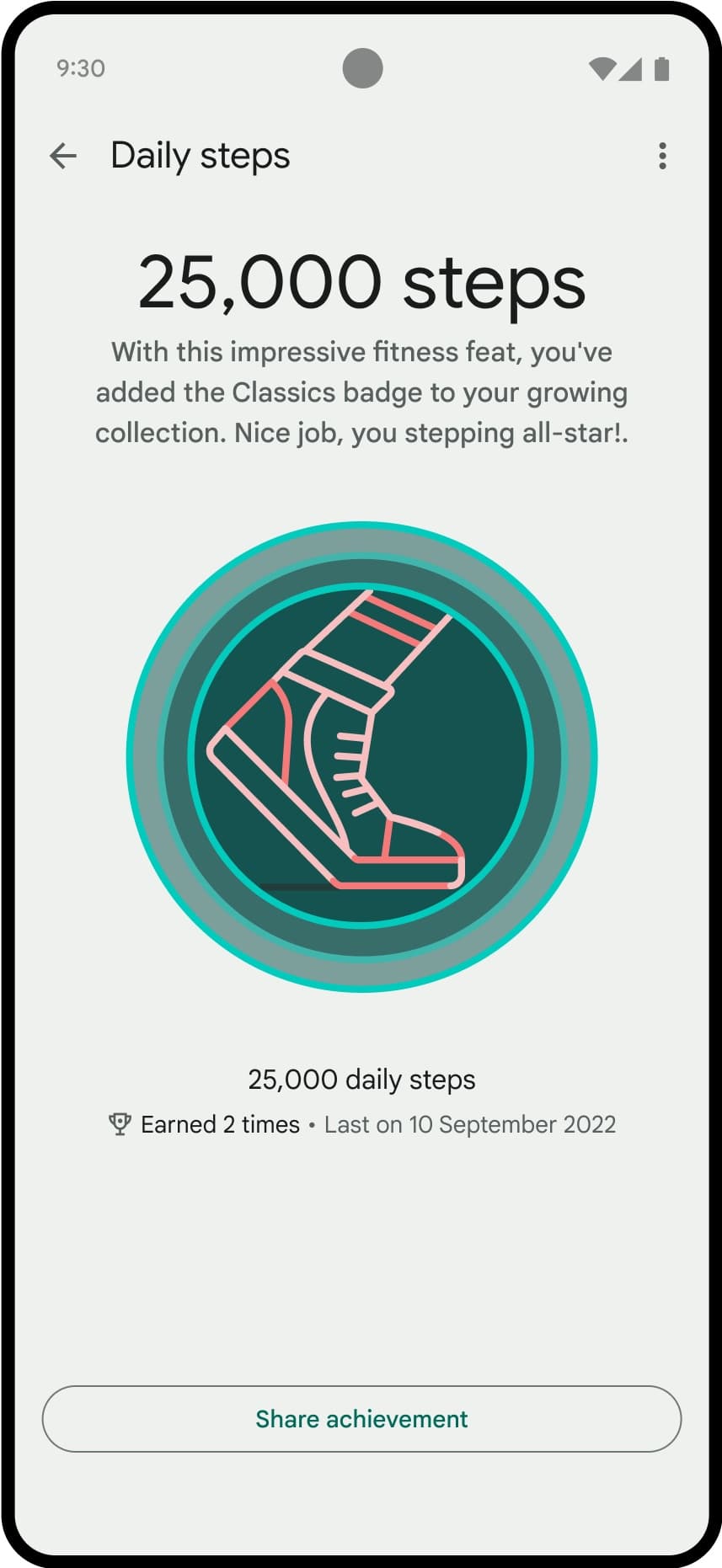Select the Daily steps title text
722x1568 pixels.
click(201, 155)
